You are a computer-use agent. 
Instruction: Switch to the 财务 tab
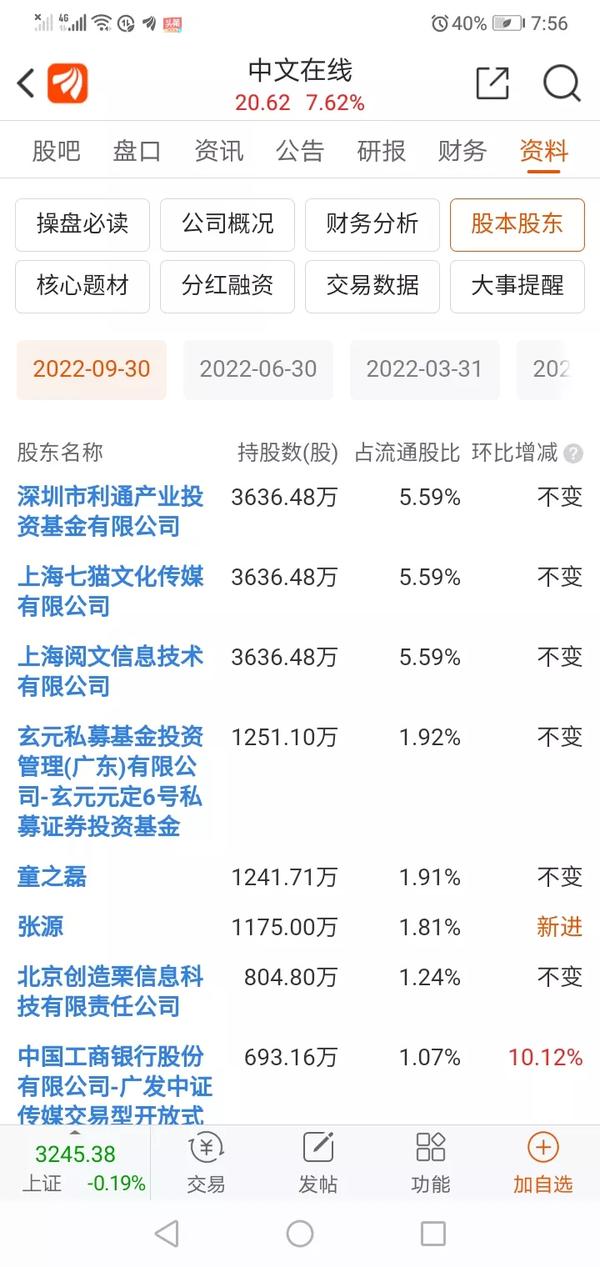(462, 151)
